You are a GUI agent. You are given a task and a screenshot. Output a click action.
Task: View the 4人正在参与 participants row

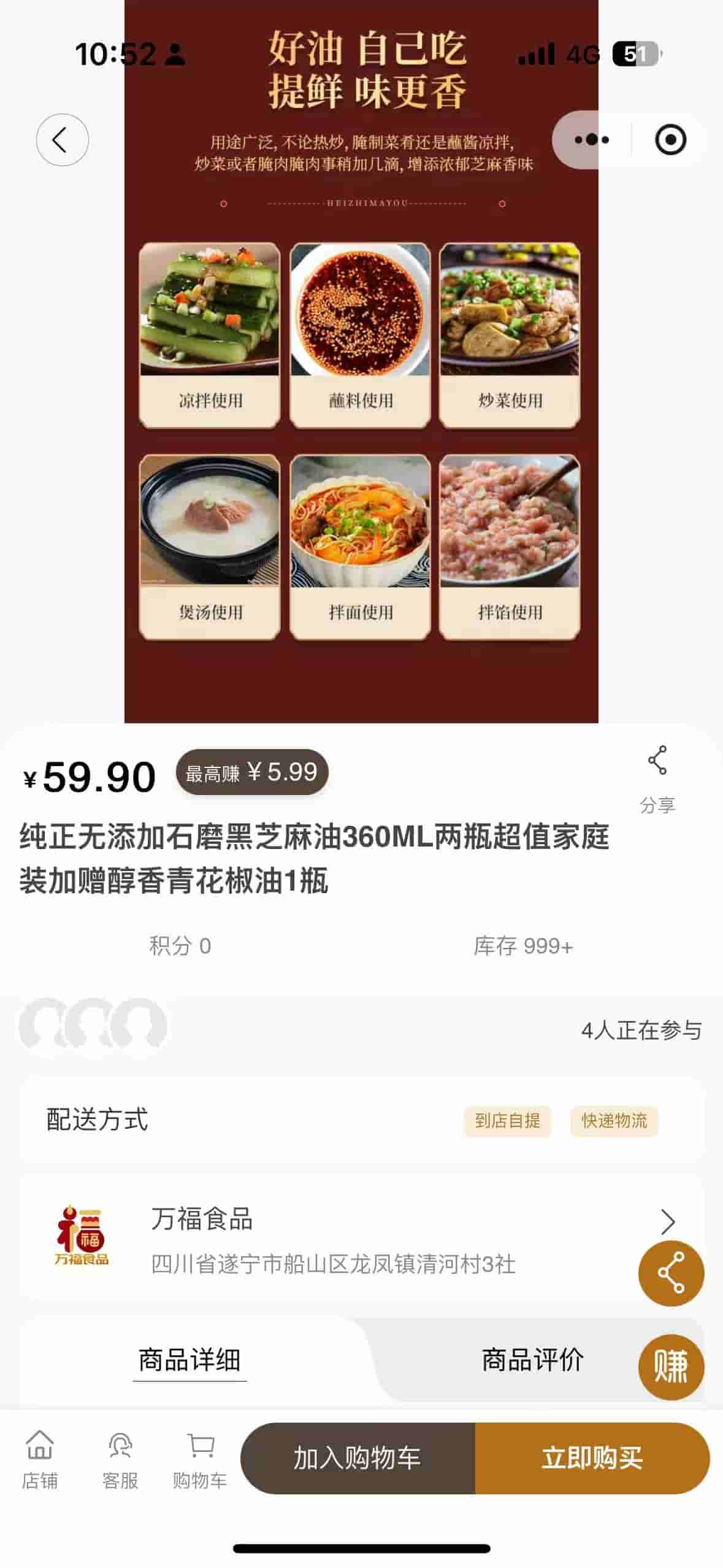362,1030
